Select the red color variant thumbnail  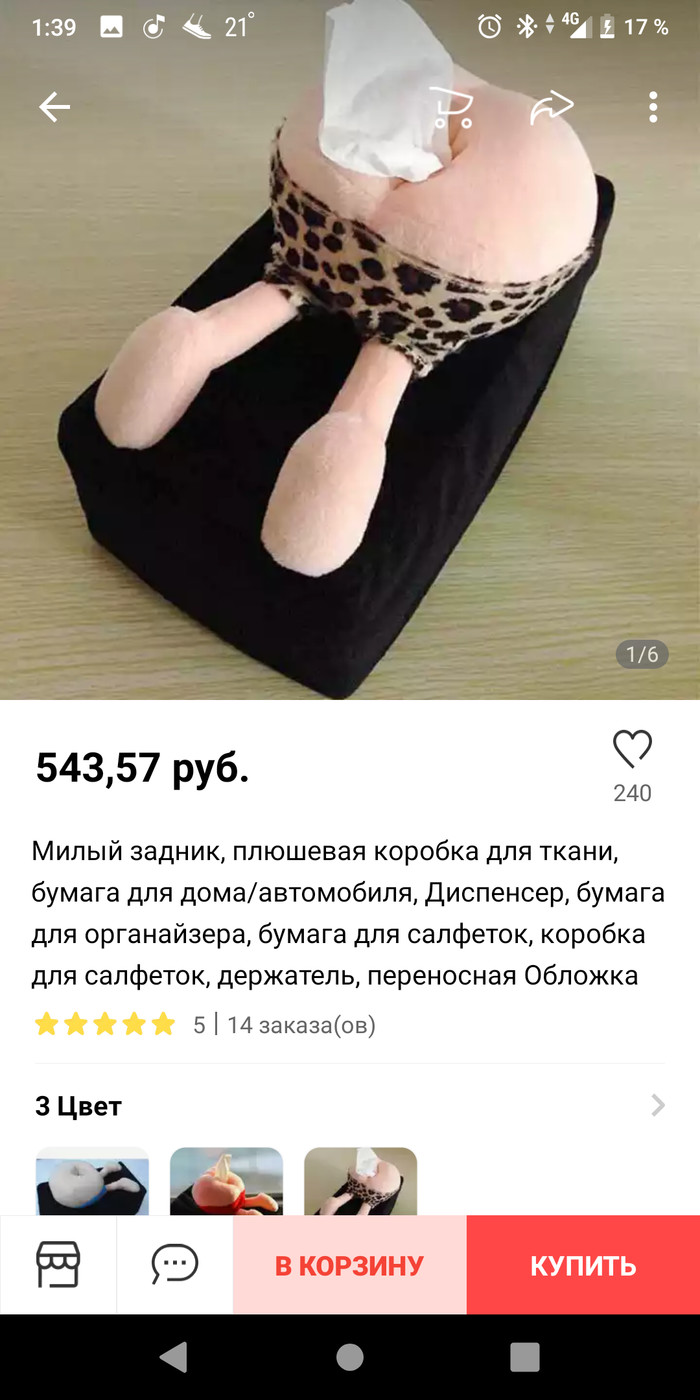click(x=226, y=1182)
